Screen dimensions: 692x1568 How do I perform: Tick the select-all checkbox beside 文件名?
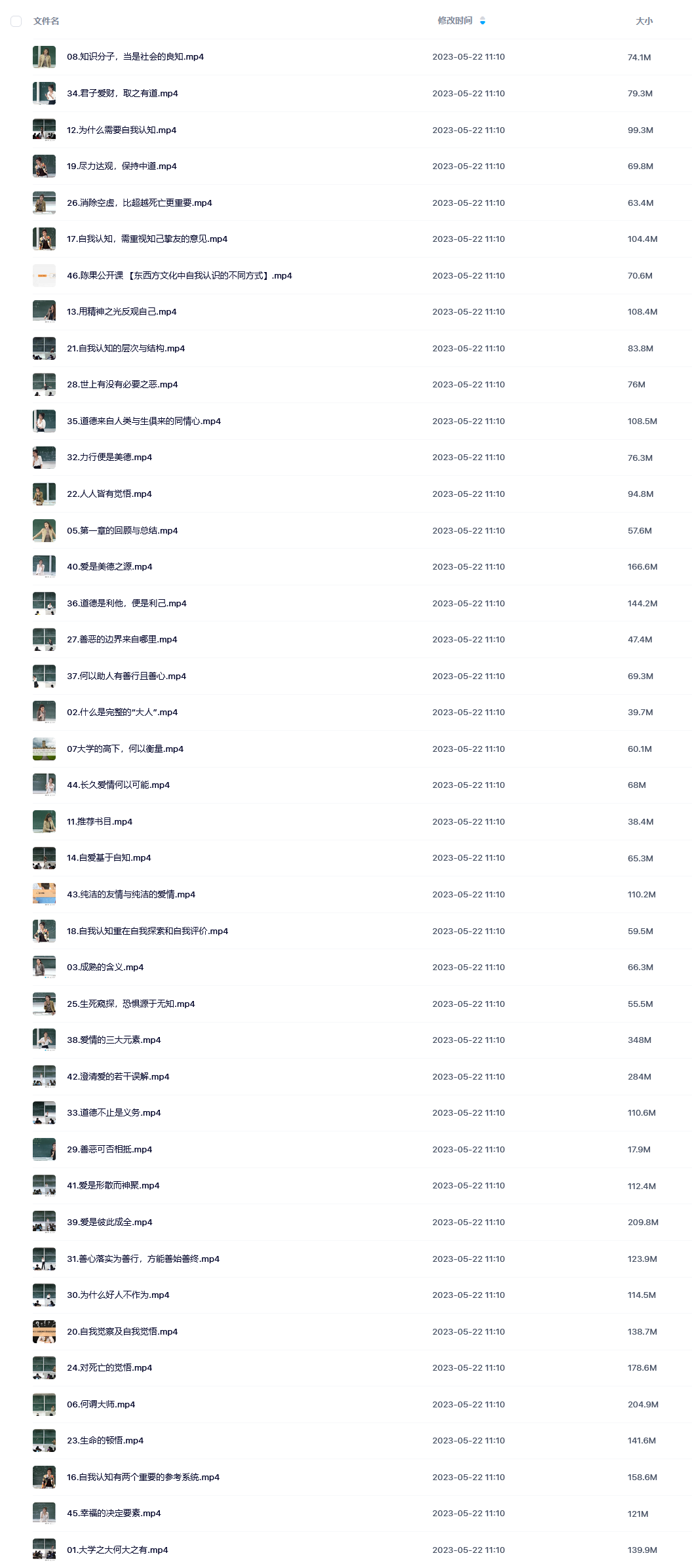click(x=16, y=21)
